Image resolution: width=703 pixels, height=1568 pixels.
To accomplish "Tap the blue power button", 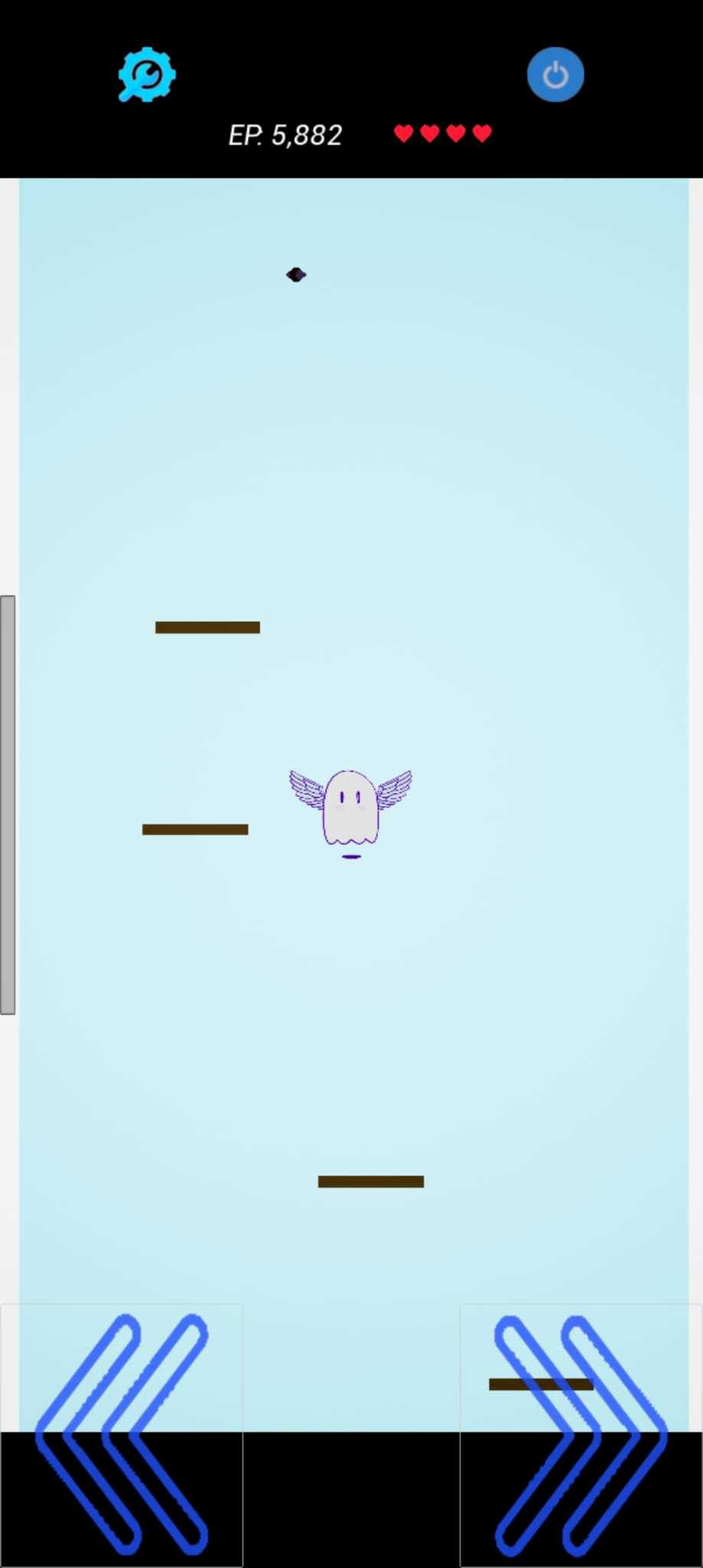I will pyautogui.click(x=555, y=75).
